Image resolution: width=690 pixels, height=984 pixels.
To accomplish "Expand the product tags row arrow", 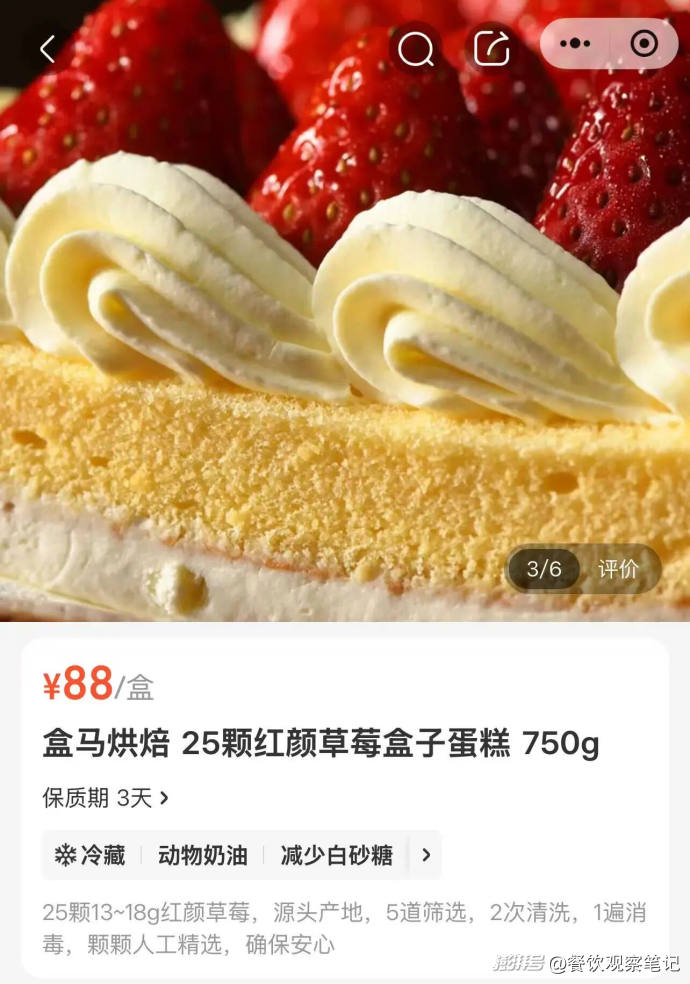I will pyautogui.click(x=426, y=855).
